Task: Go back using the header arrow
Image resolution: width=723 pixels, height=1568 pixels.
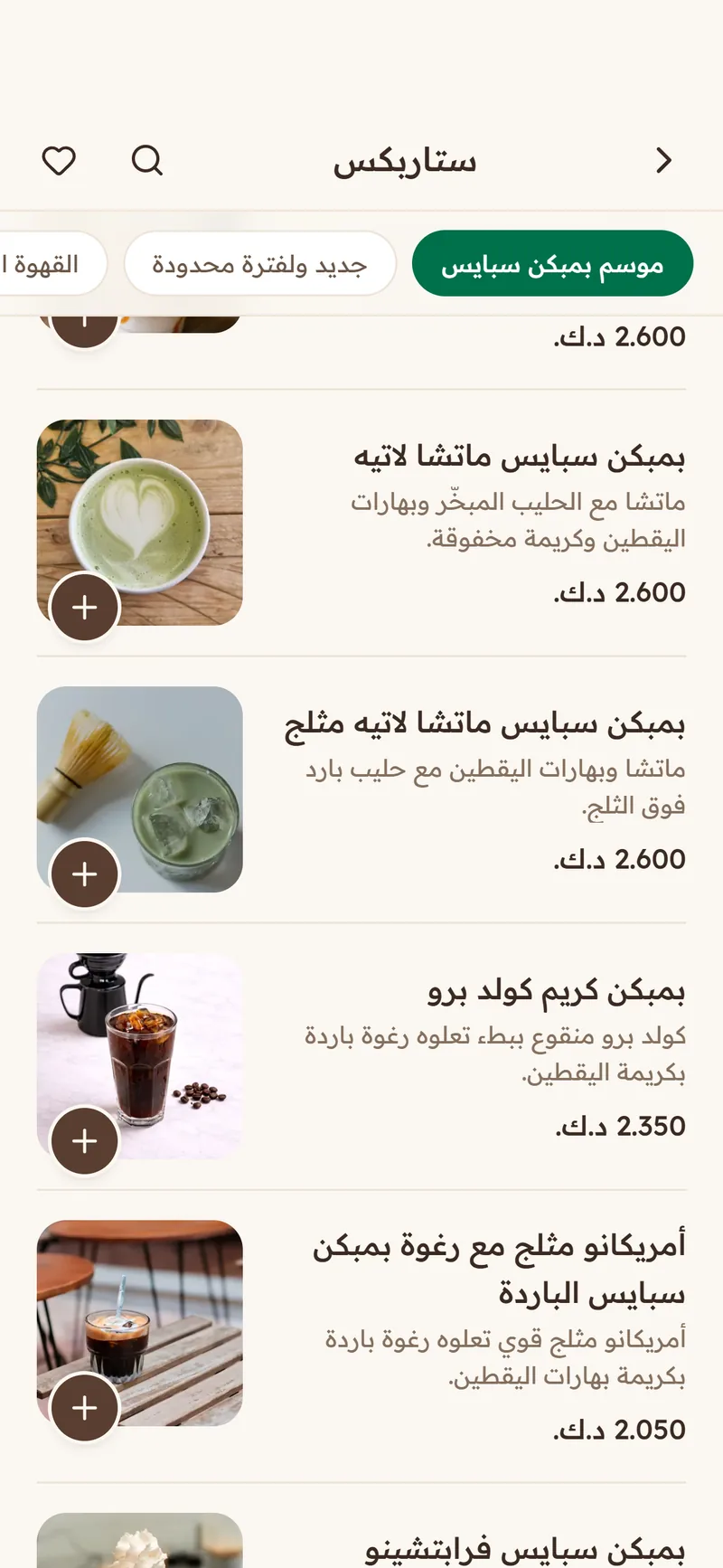Action: coord(663,161)
